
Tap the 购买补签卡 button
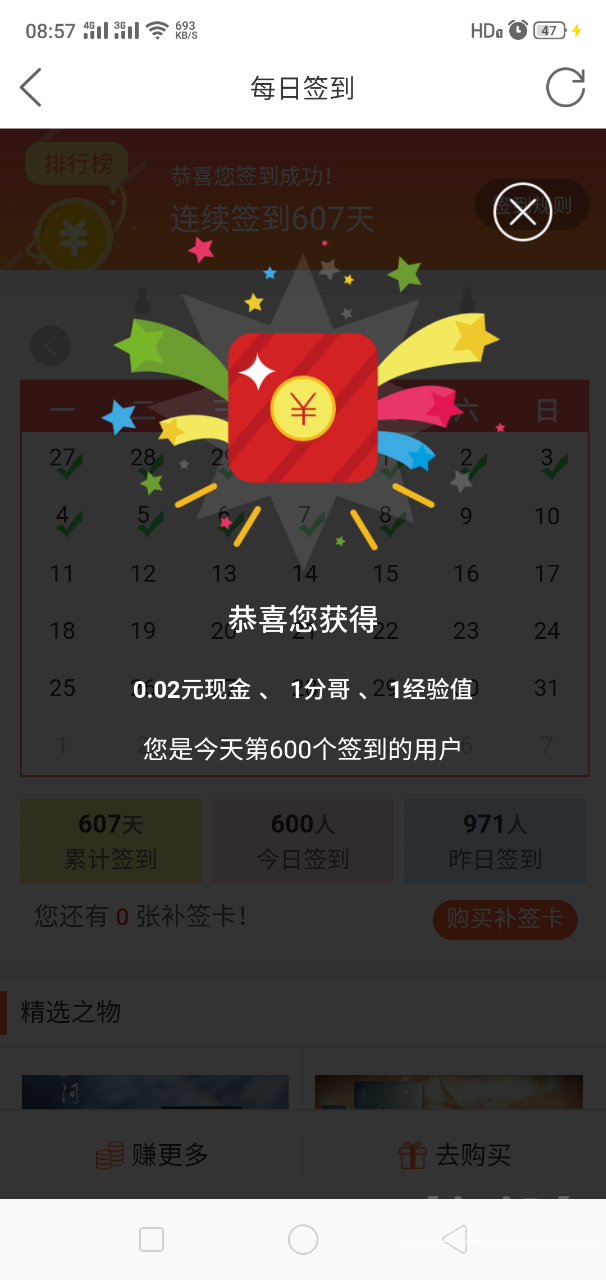click(505, 919)
